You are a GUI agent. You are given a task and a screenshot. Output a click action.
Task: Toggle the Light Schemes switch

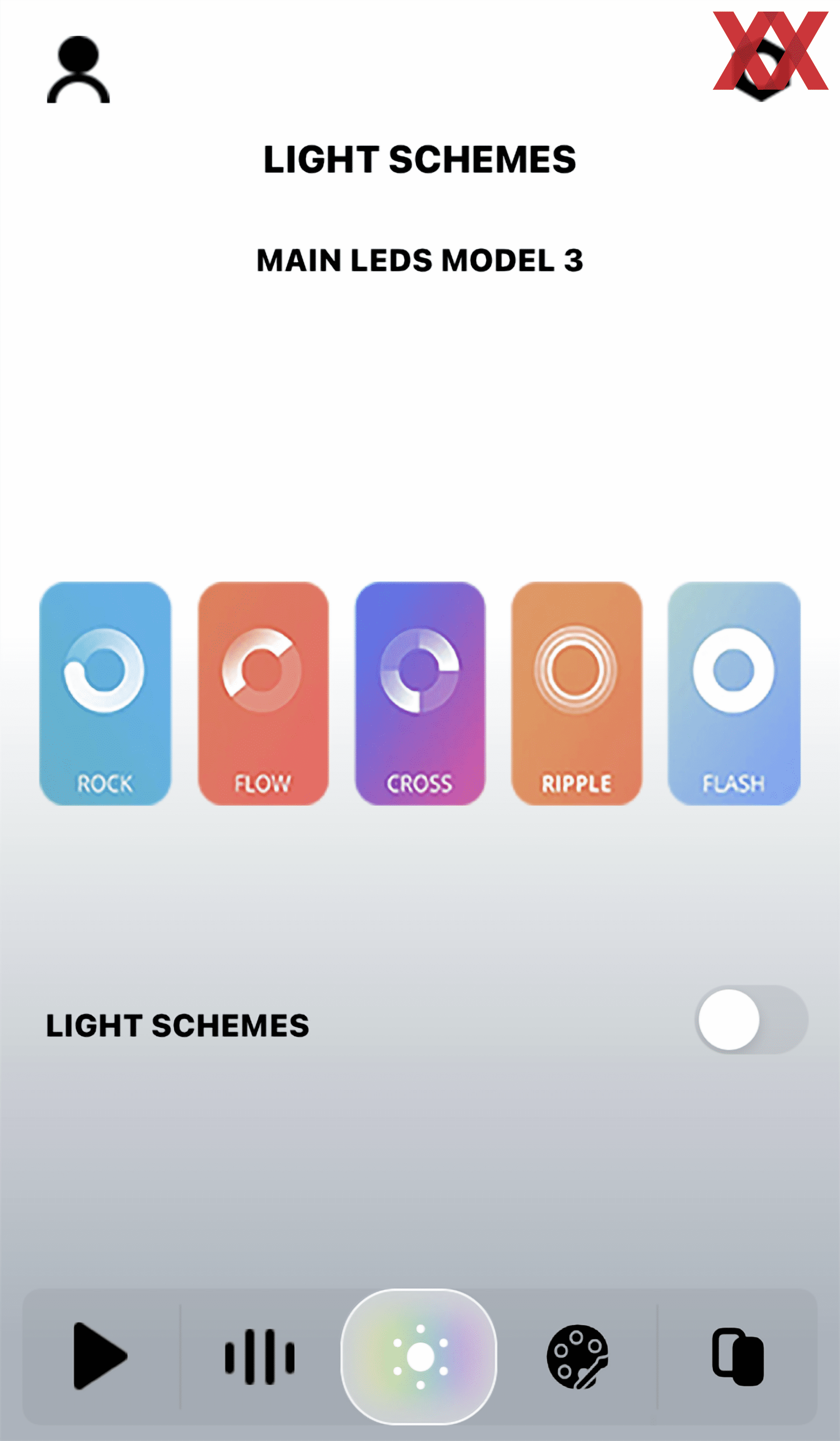coord(751,1019)
